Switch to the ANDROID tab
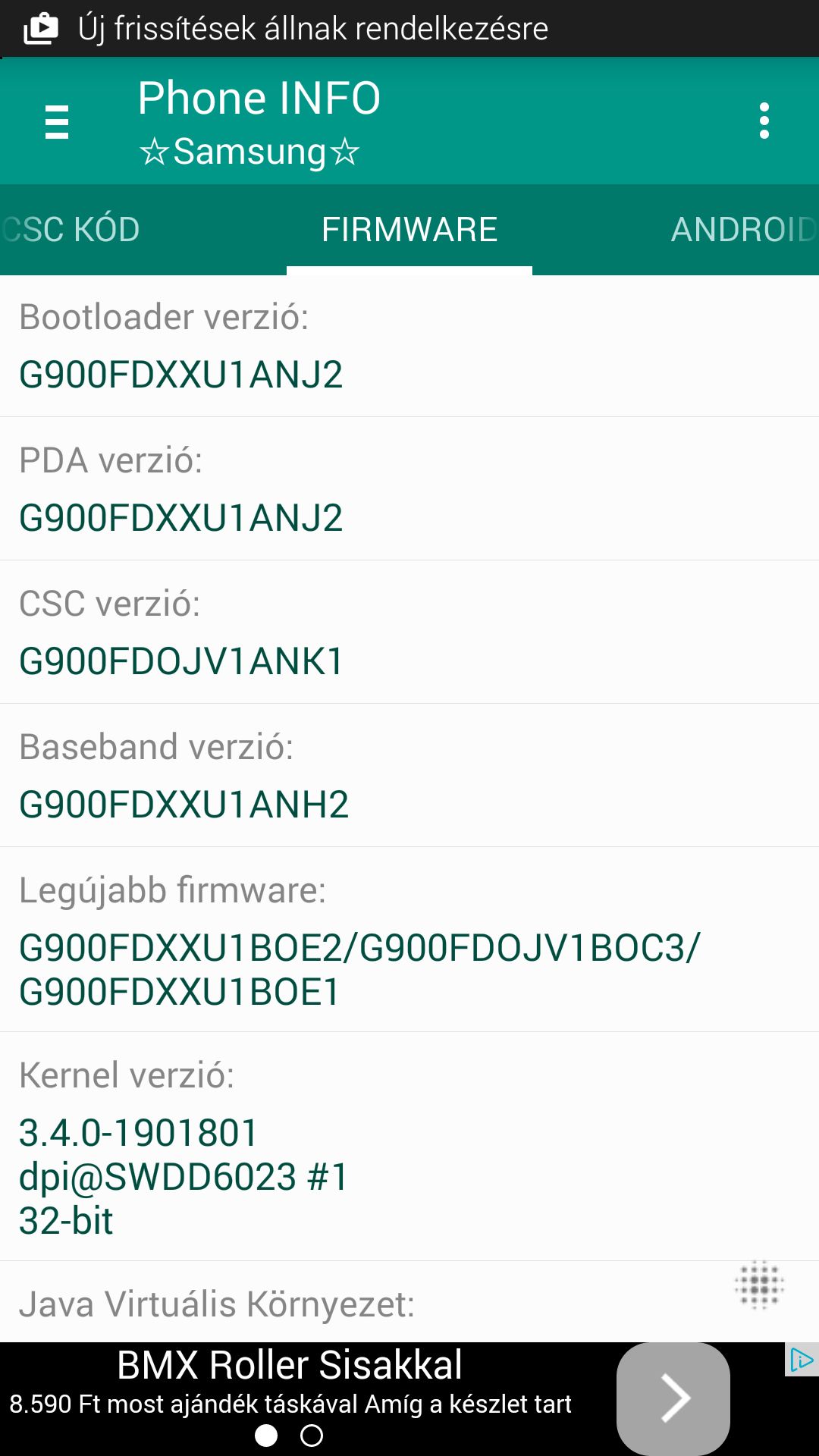819x1456 pixels. tap(744, 230)
